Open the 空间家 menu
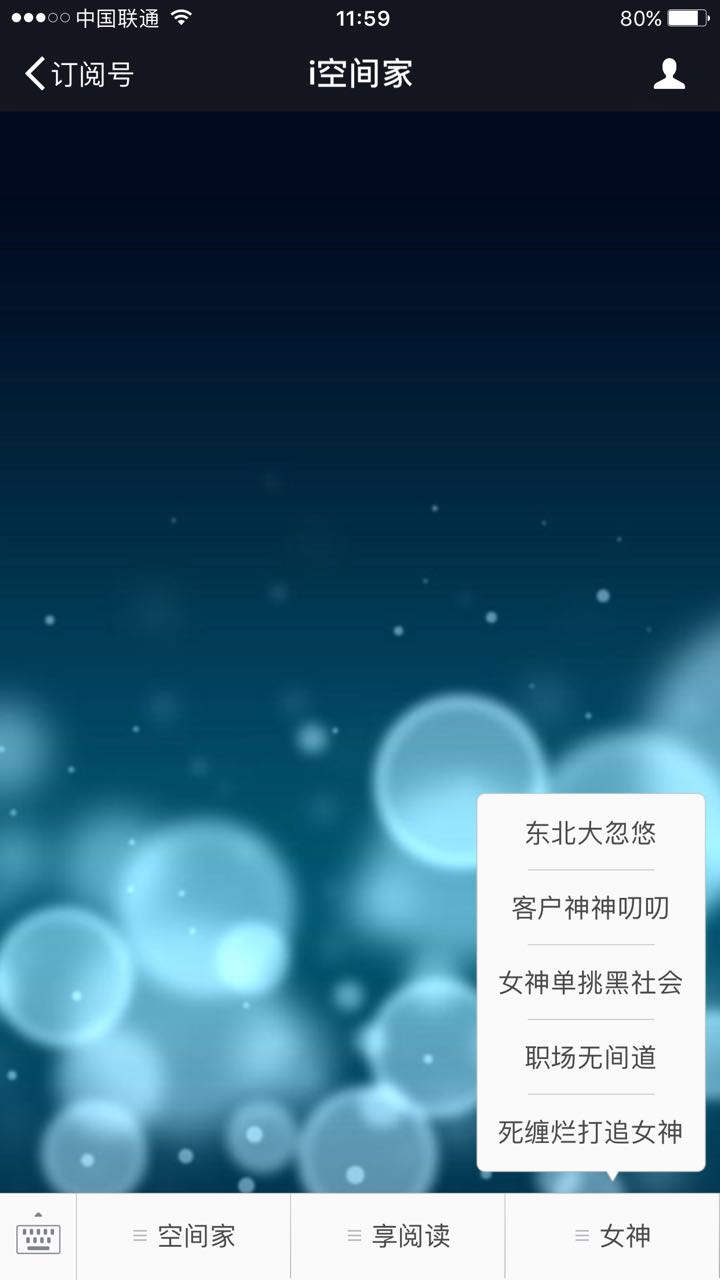Image resolution: width=720 pixels, height=1280 pixels. [x=184, y=1236]
